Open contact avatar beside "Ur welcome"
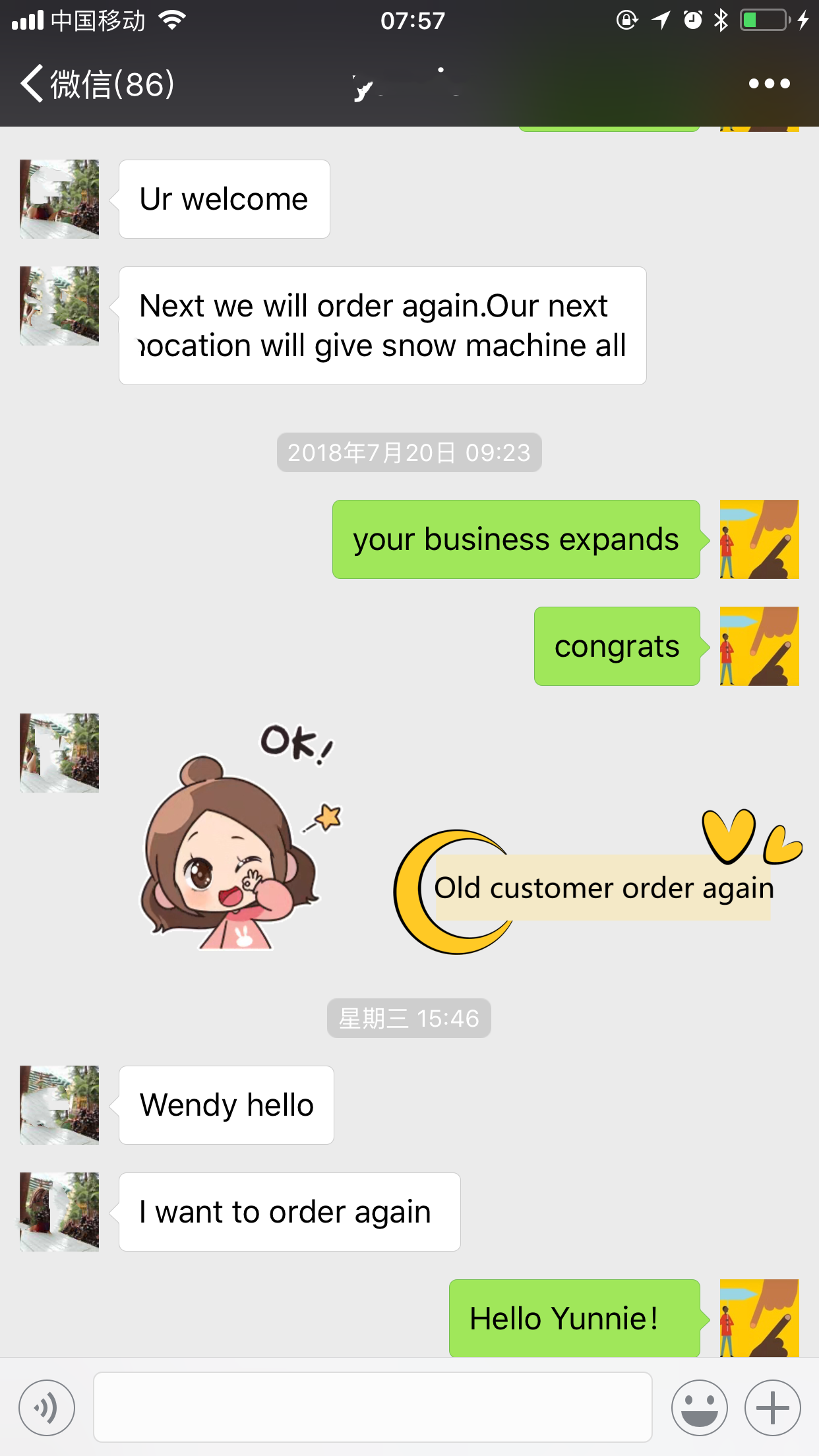 (x=59, y=199)
